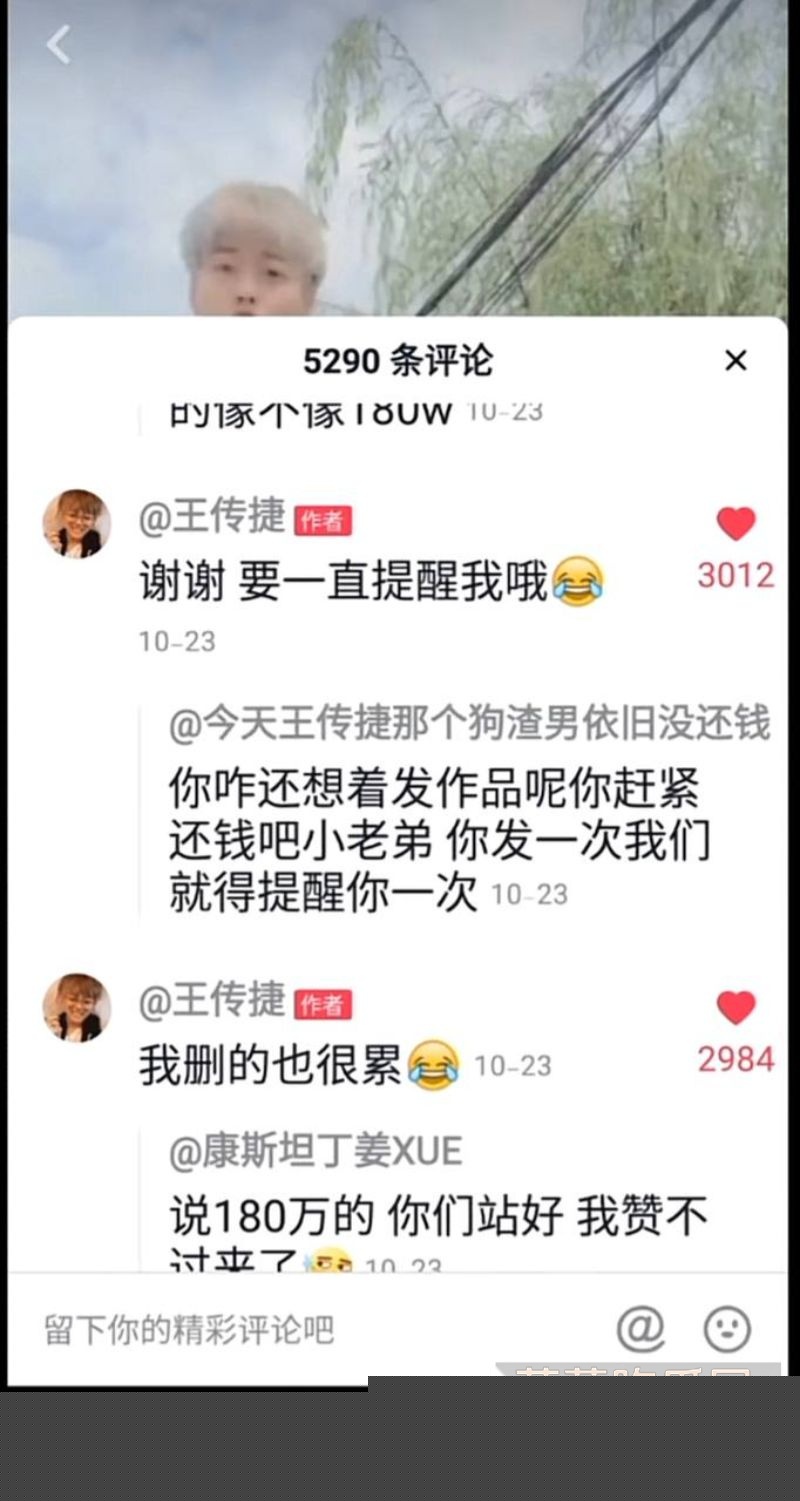Open the comment sort options via 5290 条评论 header

pos(400,361)
